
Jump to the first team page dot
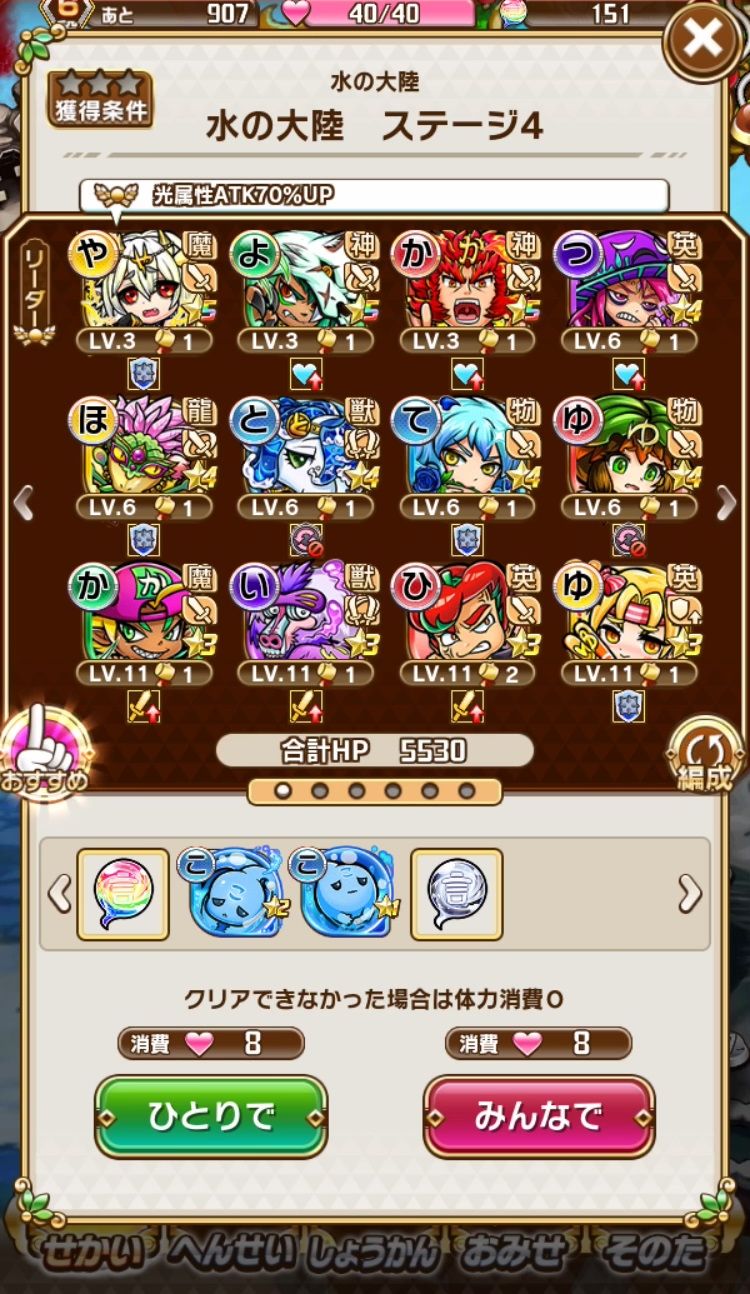(283, 791)
